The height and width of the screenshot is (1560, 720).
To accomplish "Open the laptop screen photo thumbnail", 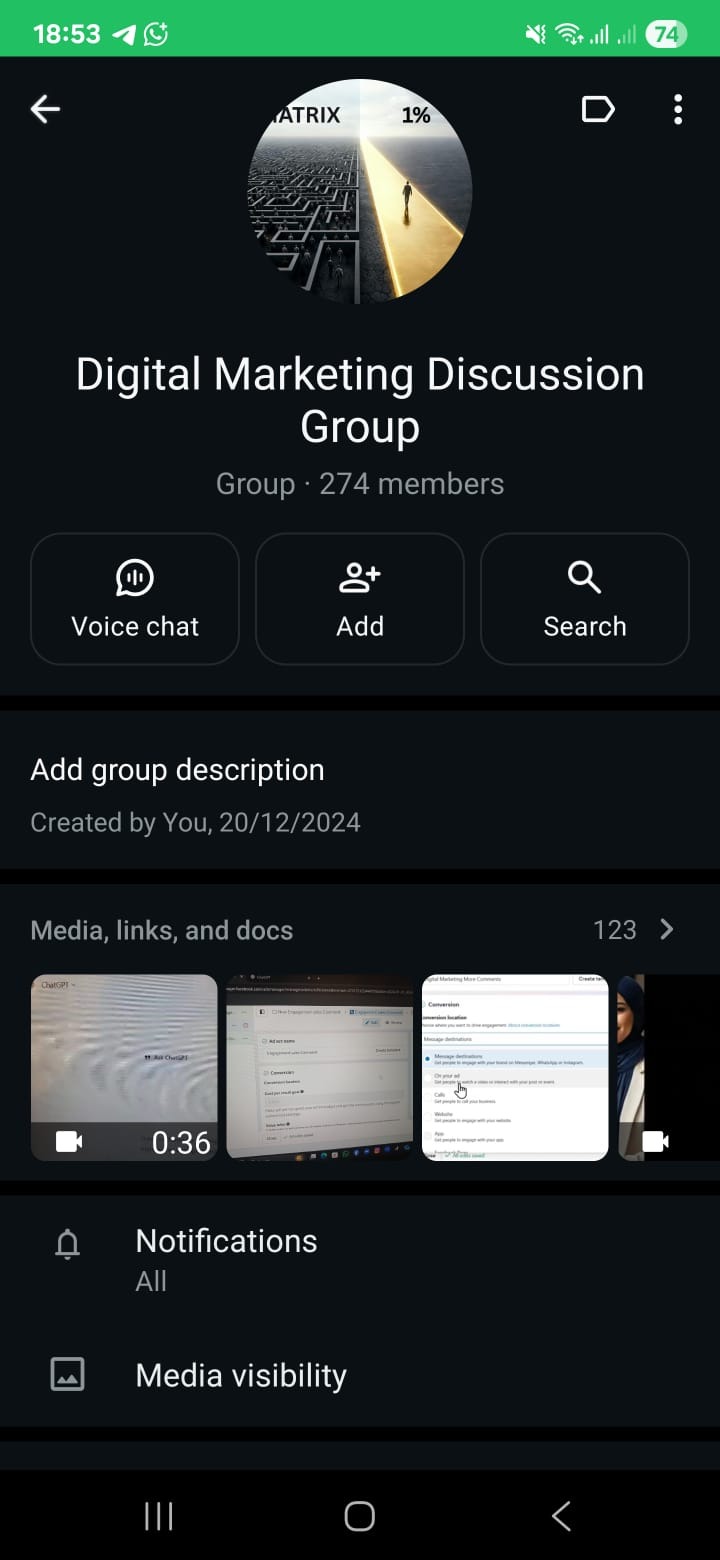I will pos(320,1067).
